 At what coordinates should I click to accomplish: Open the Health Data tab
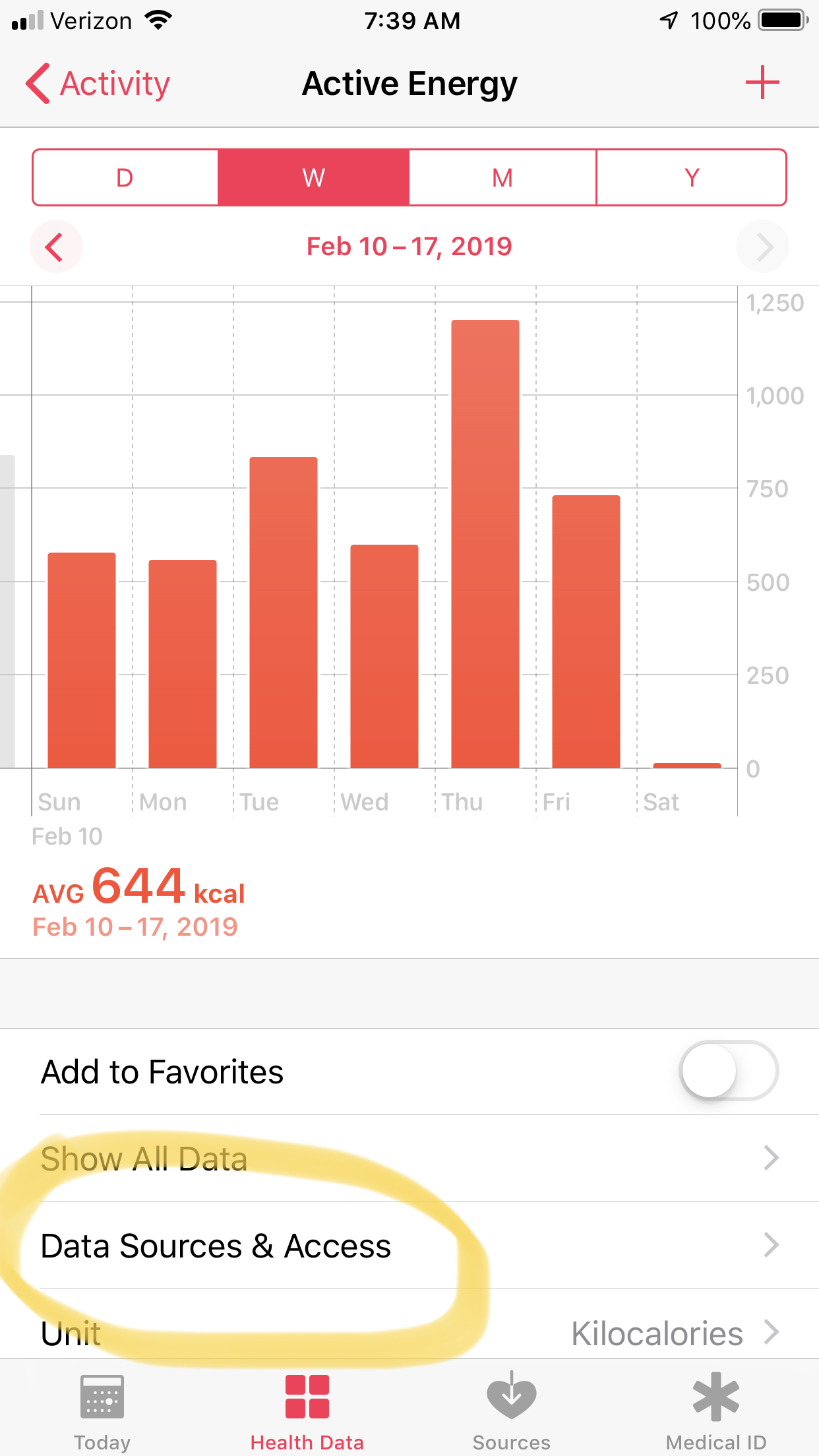tap(307, 1411)
